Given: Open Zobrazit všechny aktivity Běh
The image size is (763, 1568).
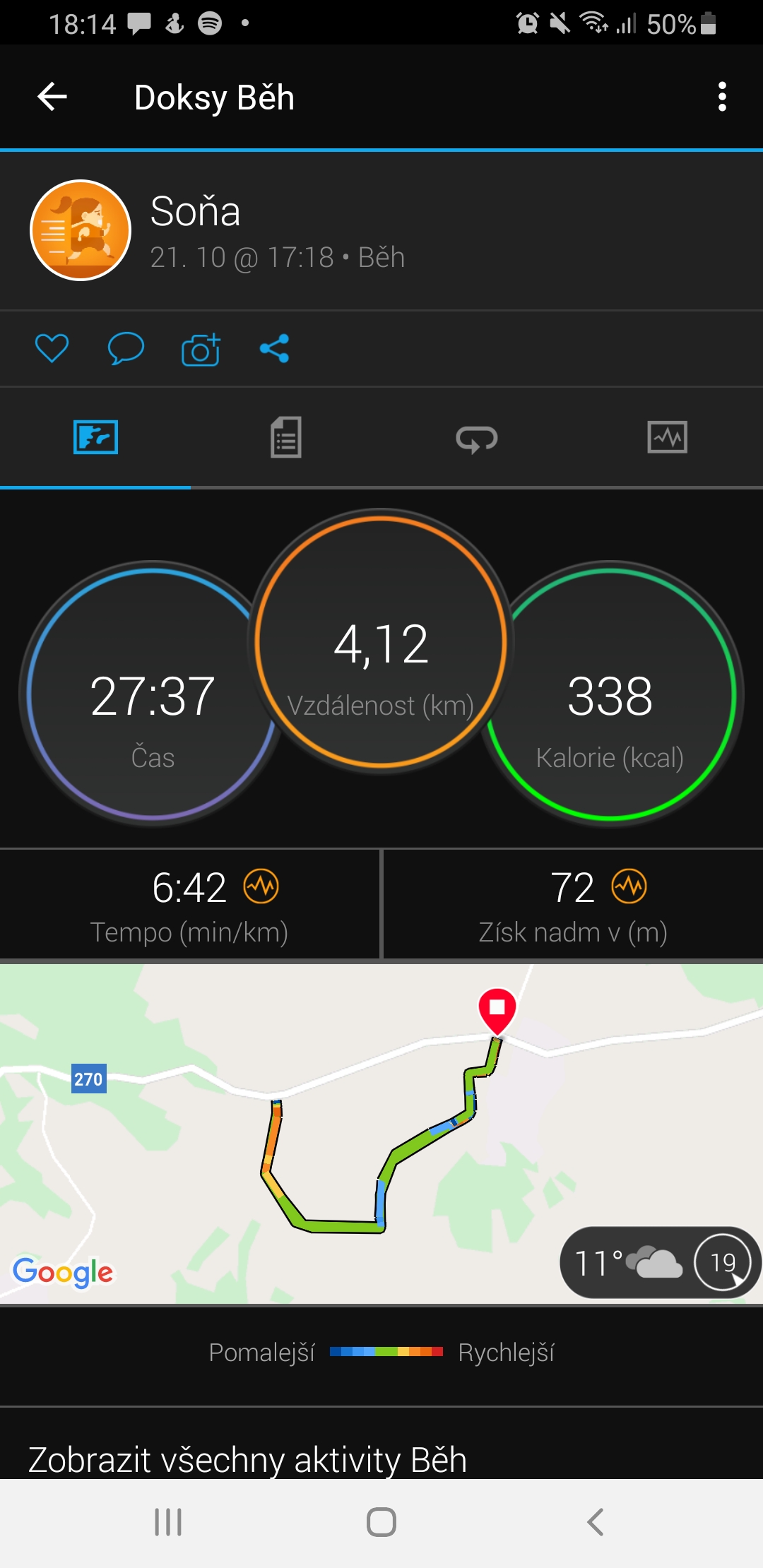Looking at the screenshot, I should click(247, 1459).
